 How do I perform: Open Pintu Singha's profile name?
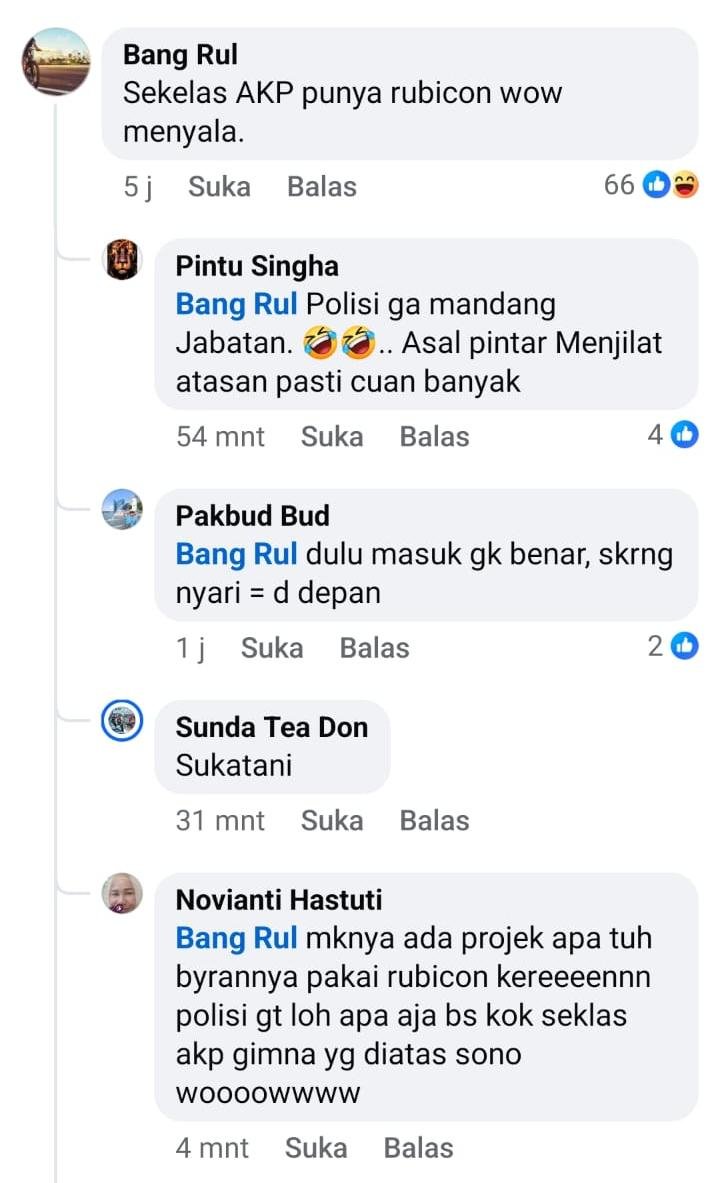257,266
